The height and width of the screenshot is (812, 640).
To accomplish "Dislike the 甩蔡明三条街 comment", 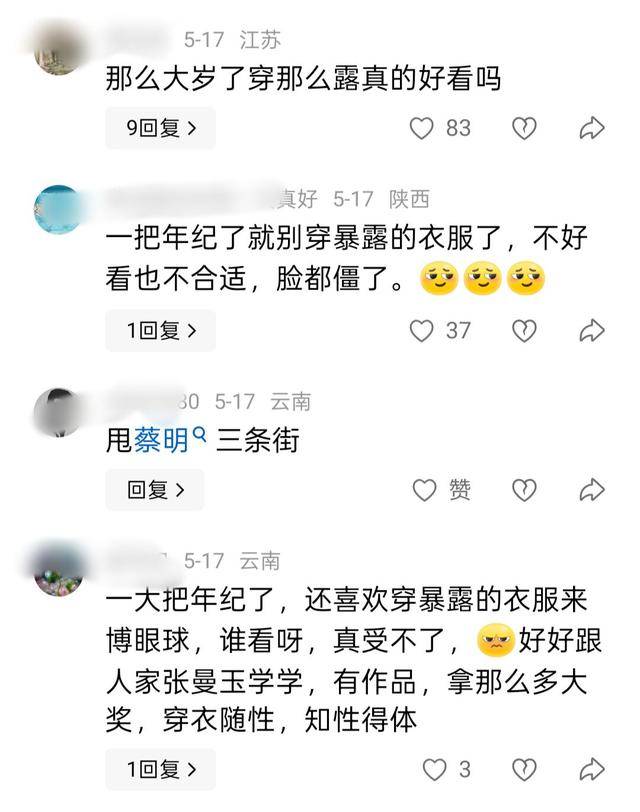I will (524, 490).
